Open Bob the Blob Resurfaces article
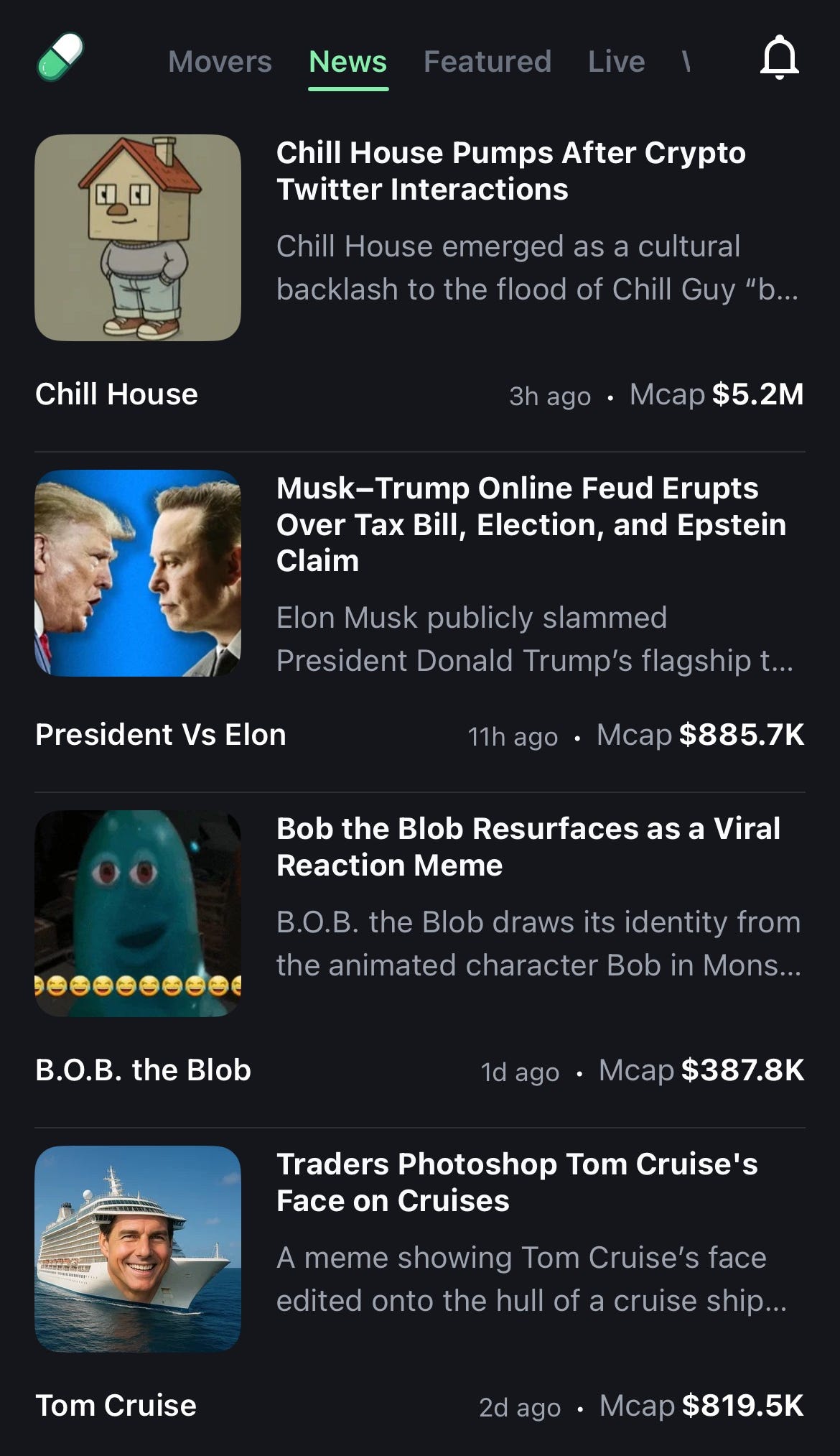This screenshot has height=1456, width=840. [x=528, y=846]
